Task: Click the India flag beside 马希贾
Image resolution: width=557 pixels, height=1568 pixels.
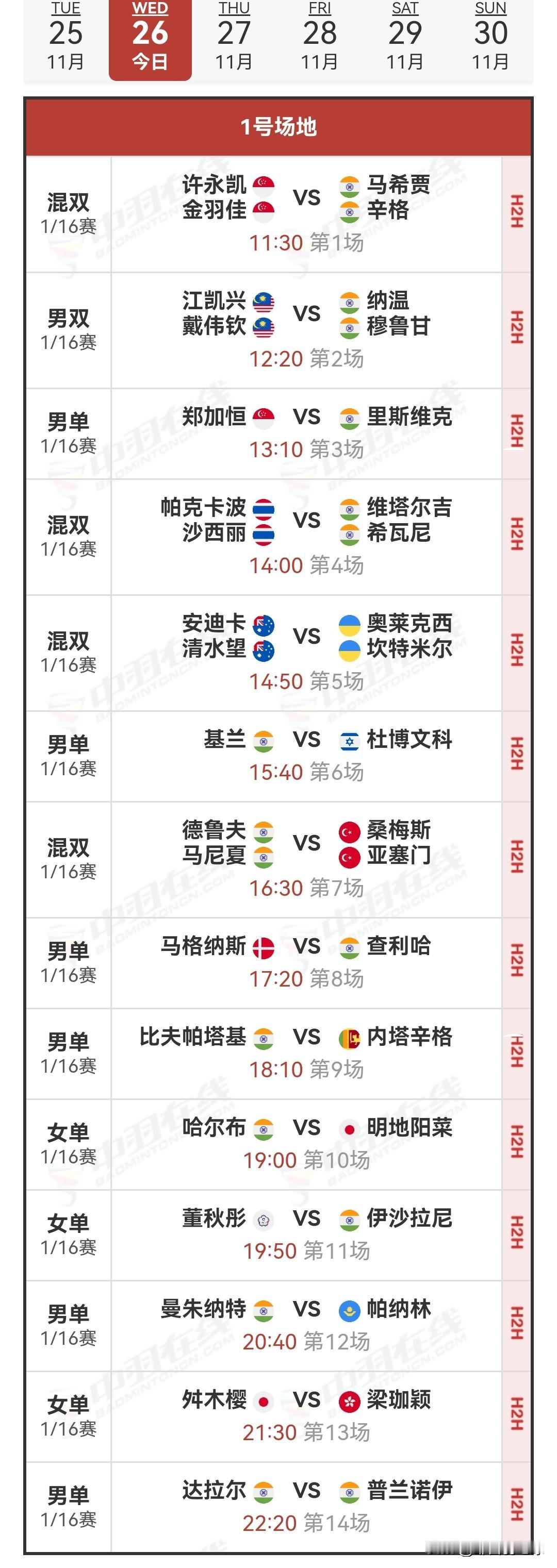Action: 349,188
